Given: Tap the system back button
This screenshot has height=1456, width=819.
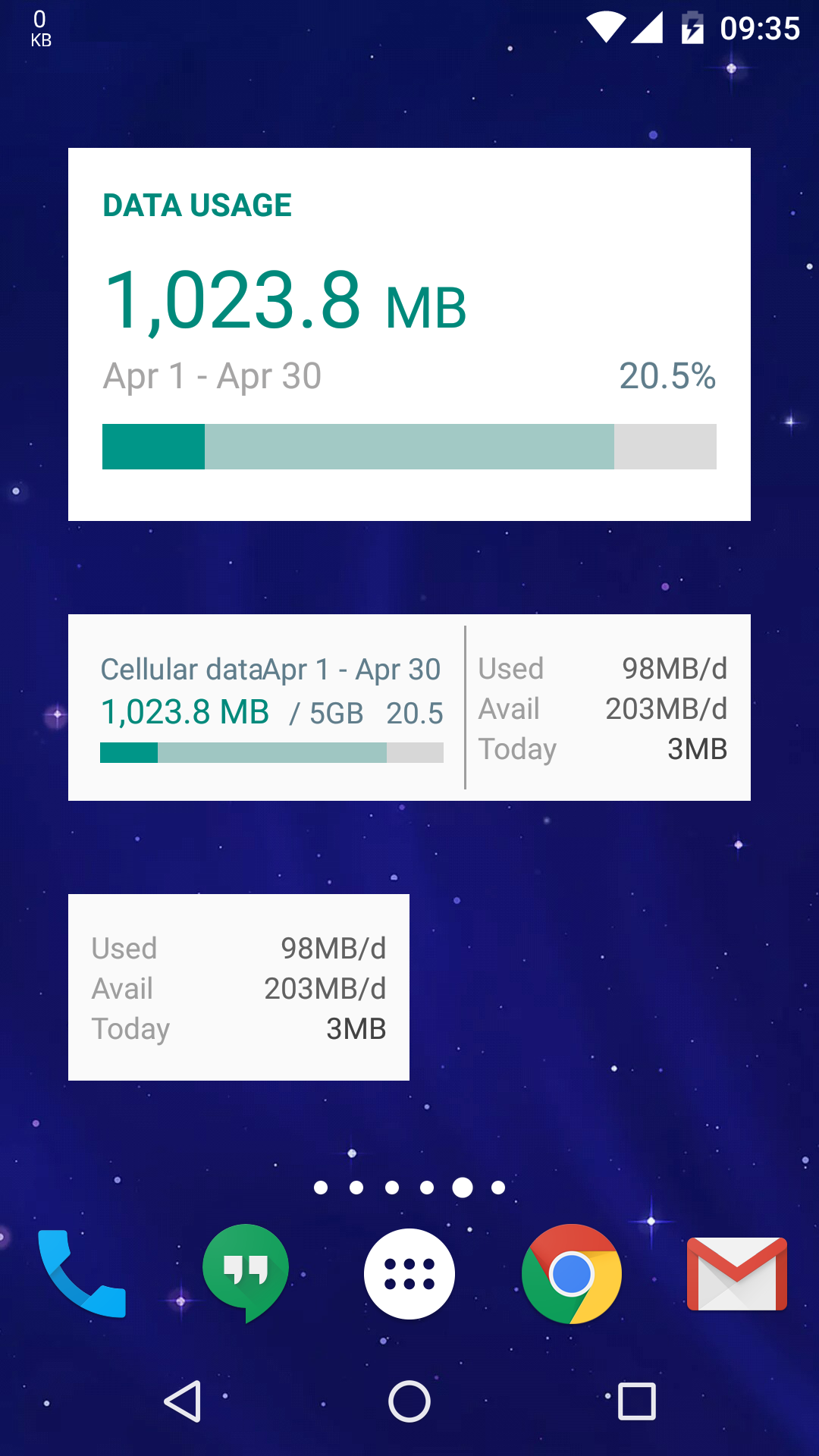Looking at the screenshot, I should click(183, 1401).
